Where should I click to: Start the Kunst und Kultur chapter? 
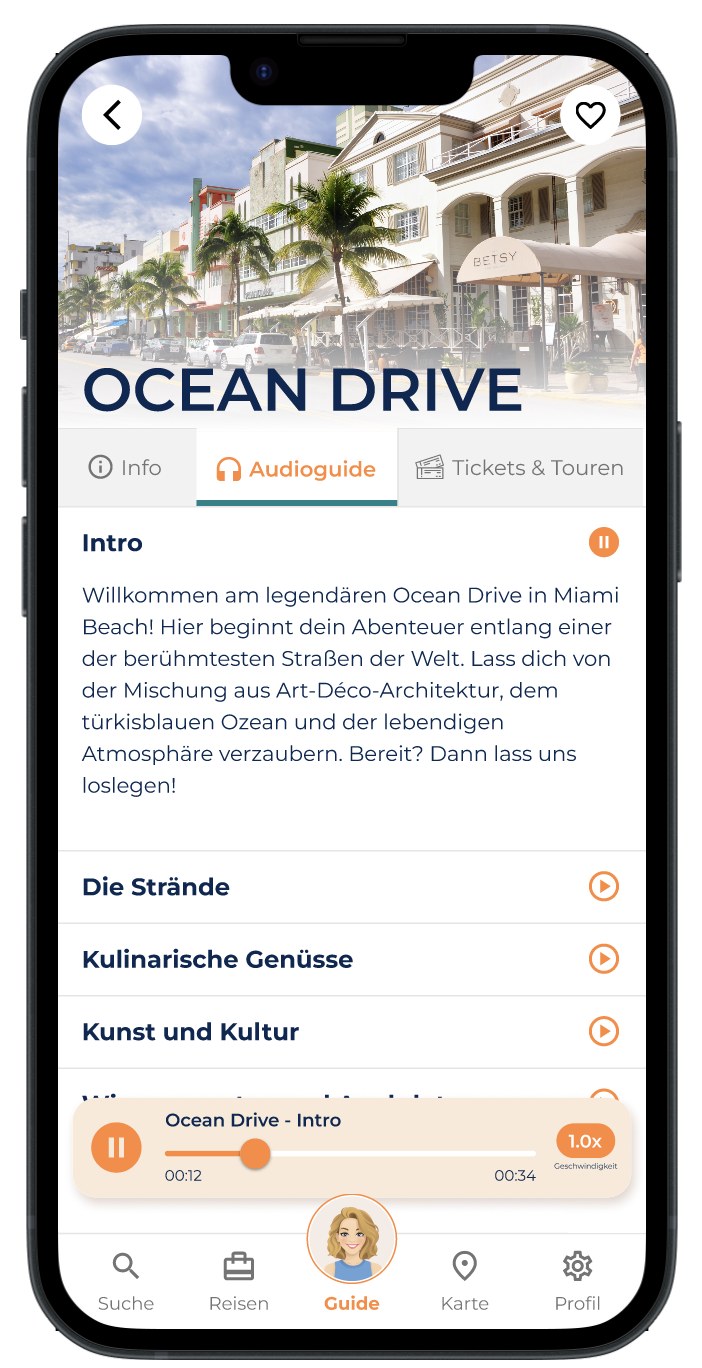click(604, 1031)
